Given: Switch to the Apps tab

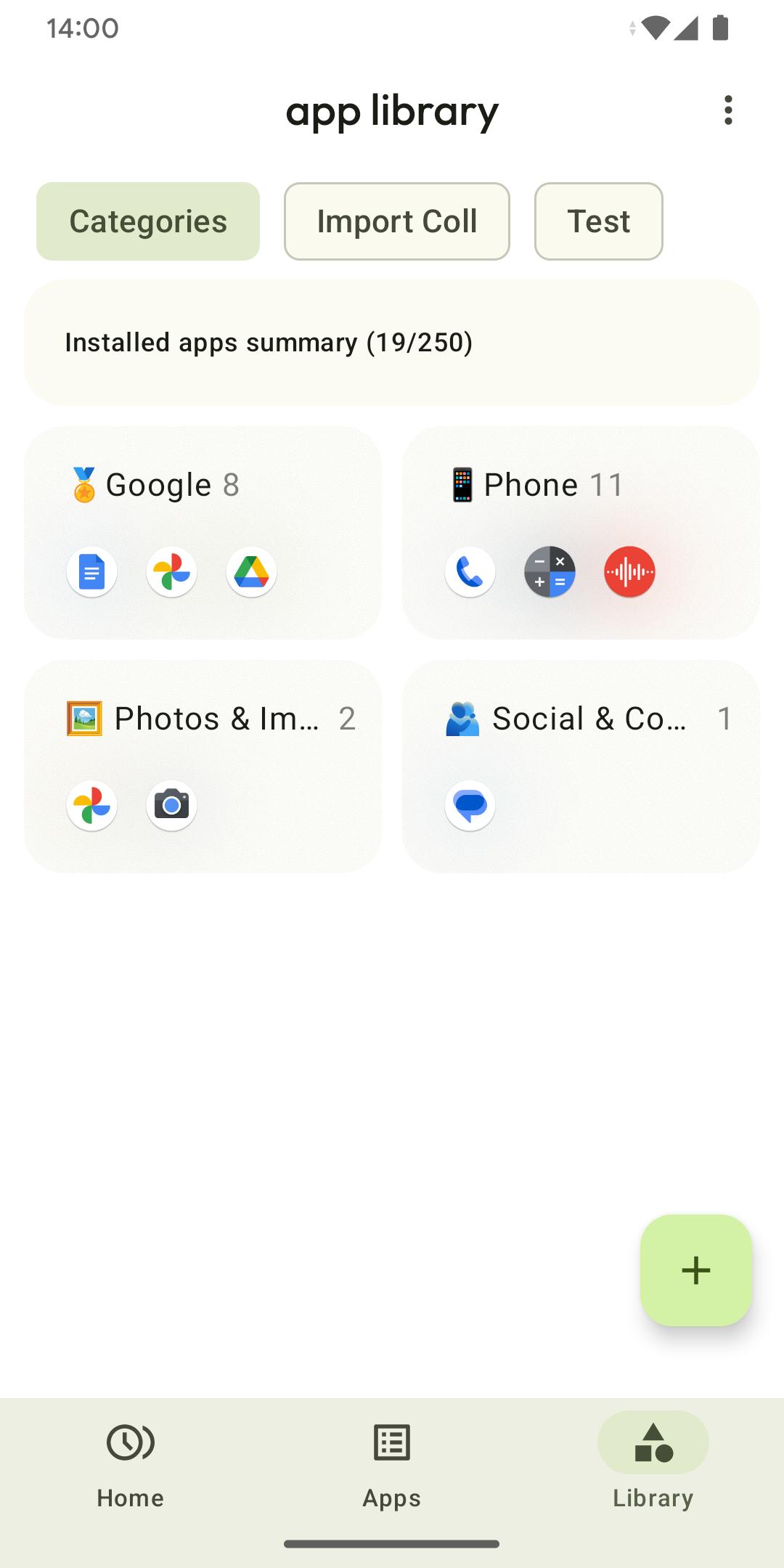Looking at the screenshot, I should (392, 1461).
